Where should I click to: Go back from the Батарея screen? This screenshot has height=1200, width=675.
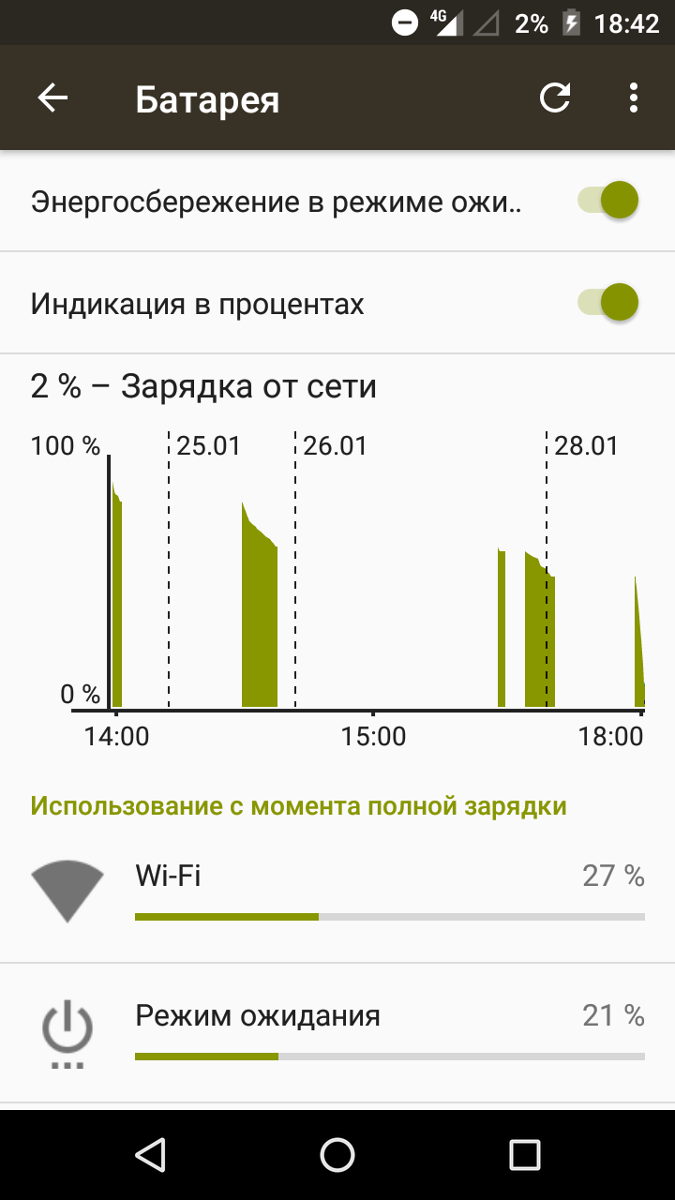click(x=53, y=98)
